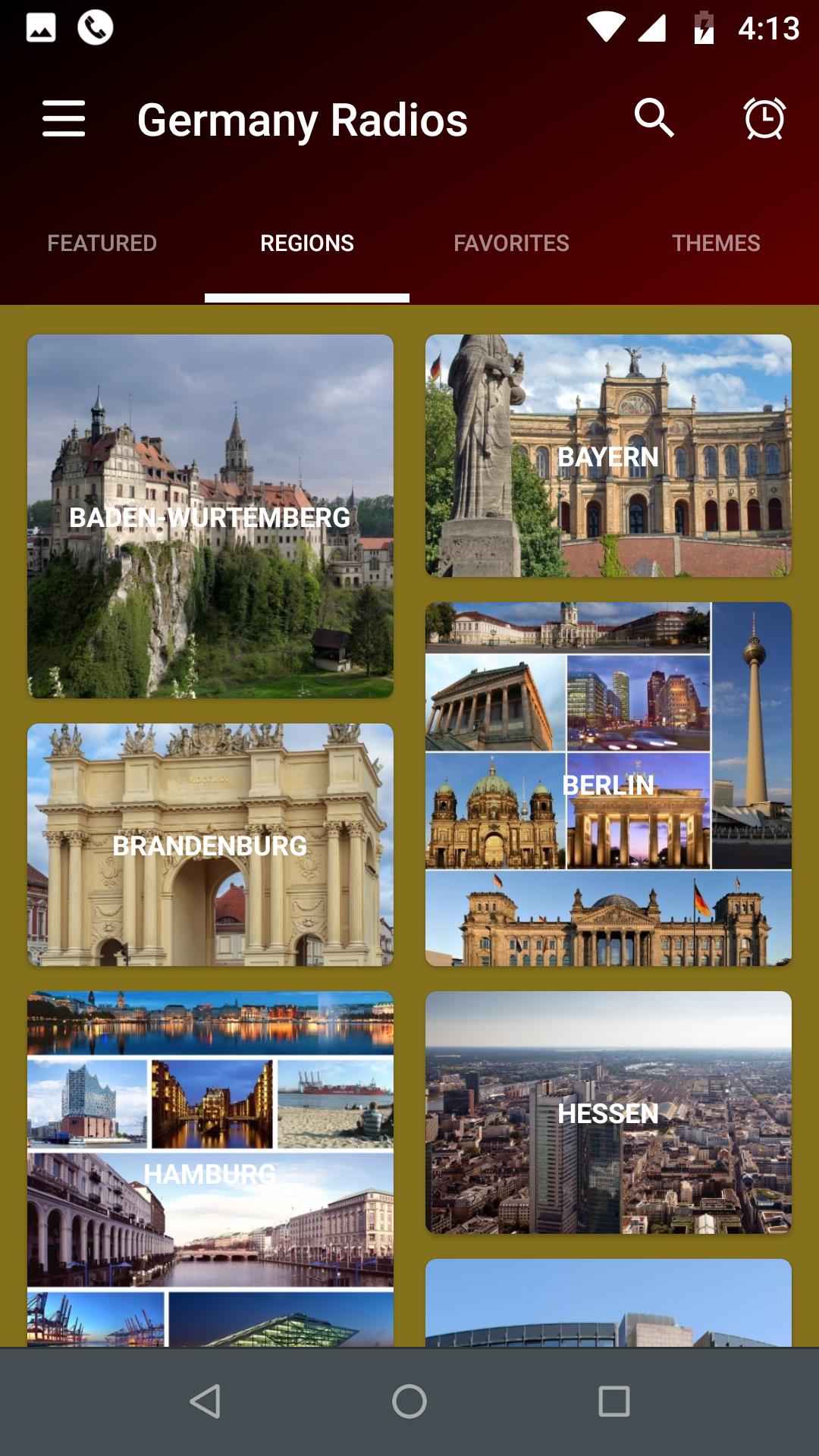Viewport: 819px width, 1456px height.
Task: Go to the home screen
Action: pos(409,1401)
